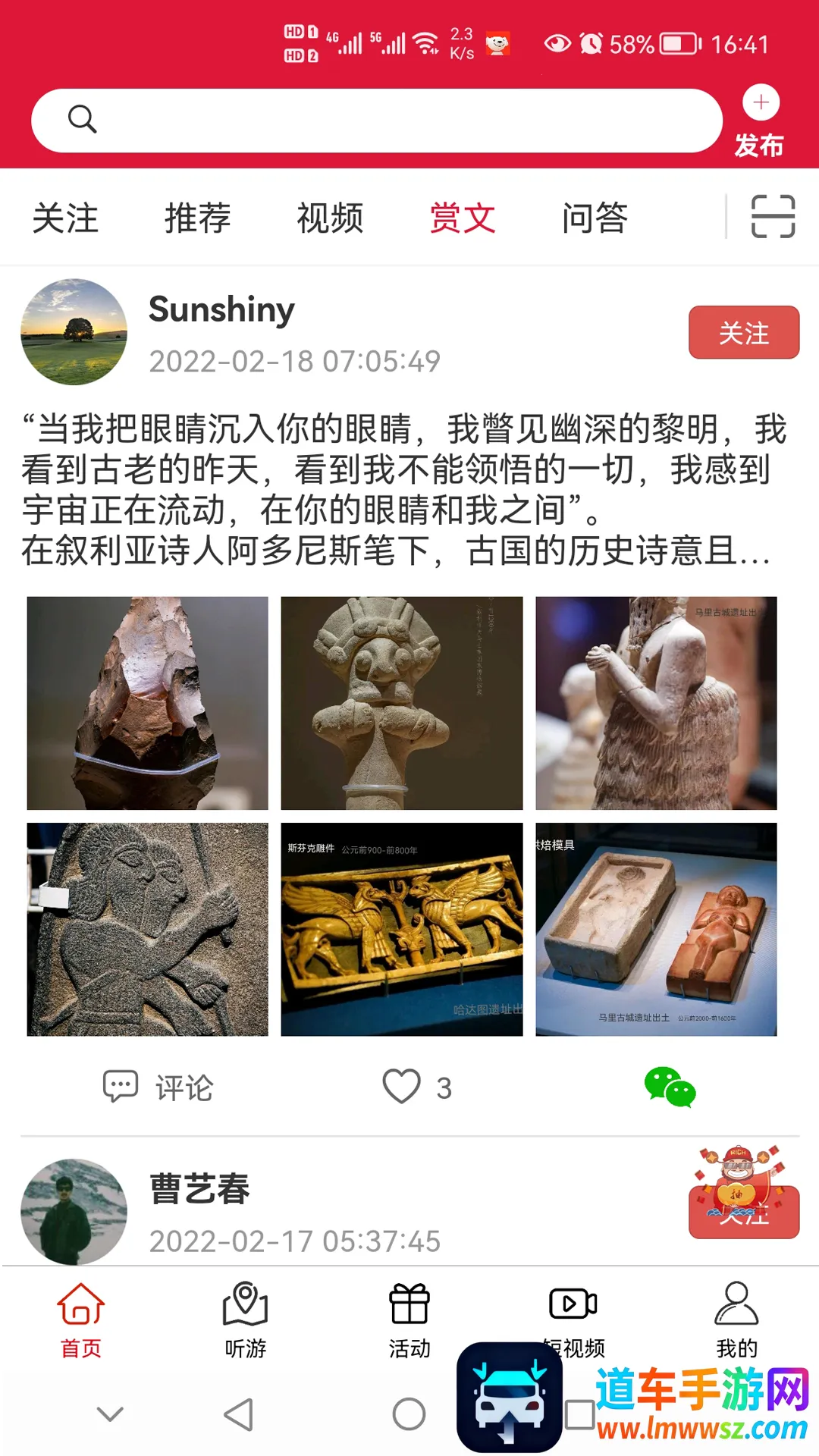Screen dimensions: 819x1456
Task: Switch to the 视频 tab
Action: tap(330, 218)
